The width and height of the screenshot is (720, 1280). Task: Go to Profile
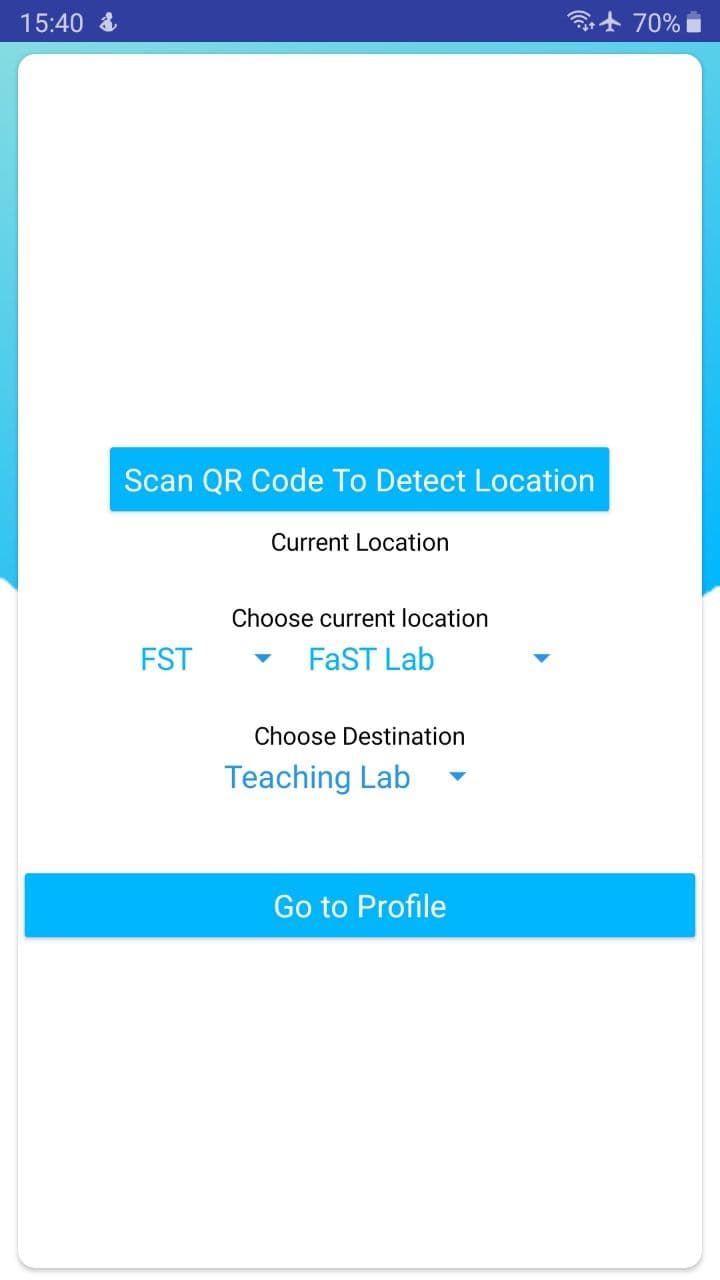[x=359, y=906]
